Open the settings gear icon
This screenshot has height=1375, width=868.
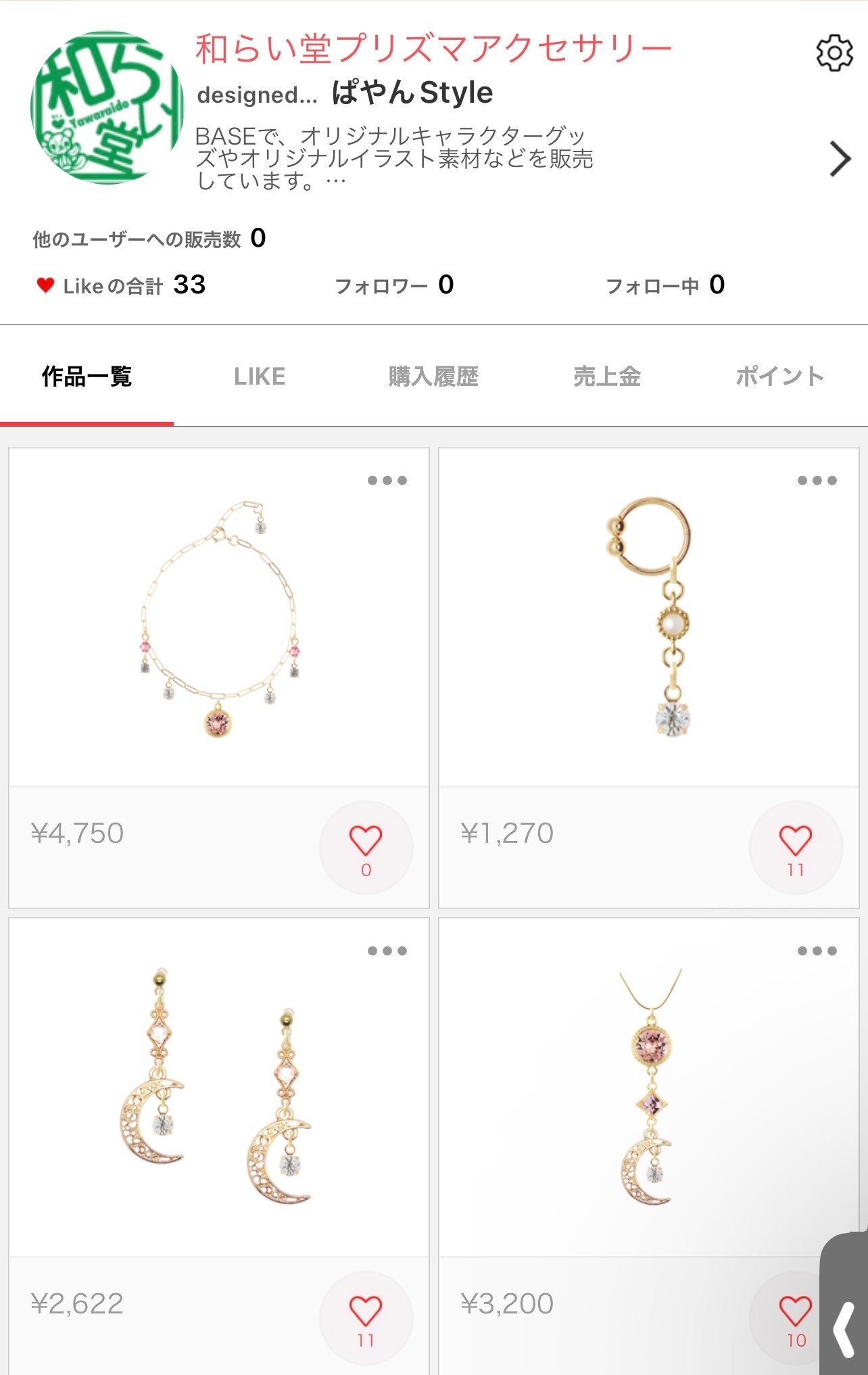[x=835, y=53]
